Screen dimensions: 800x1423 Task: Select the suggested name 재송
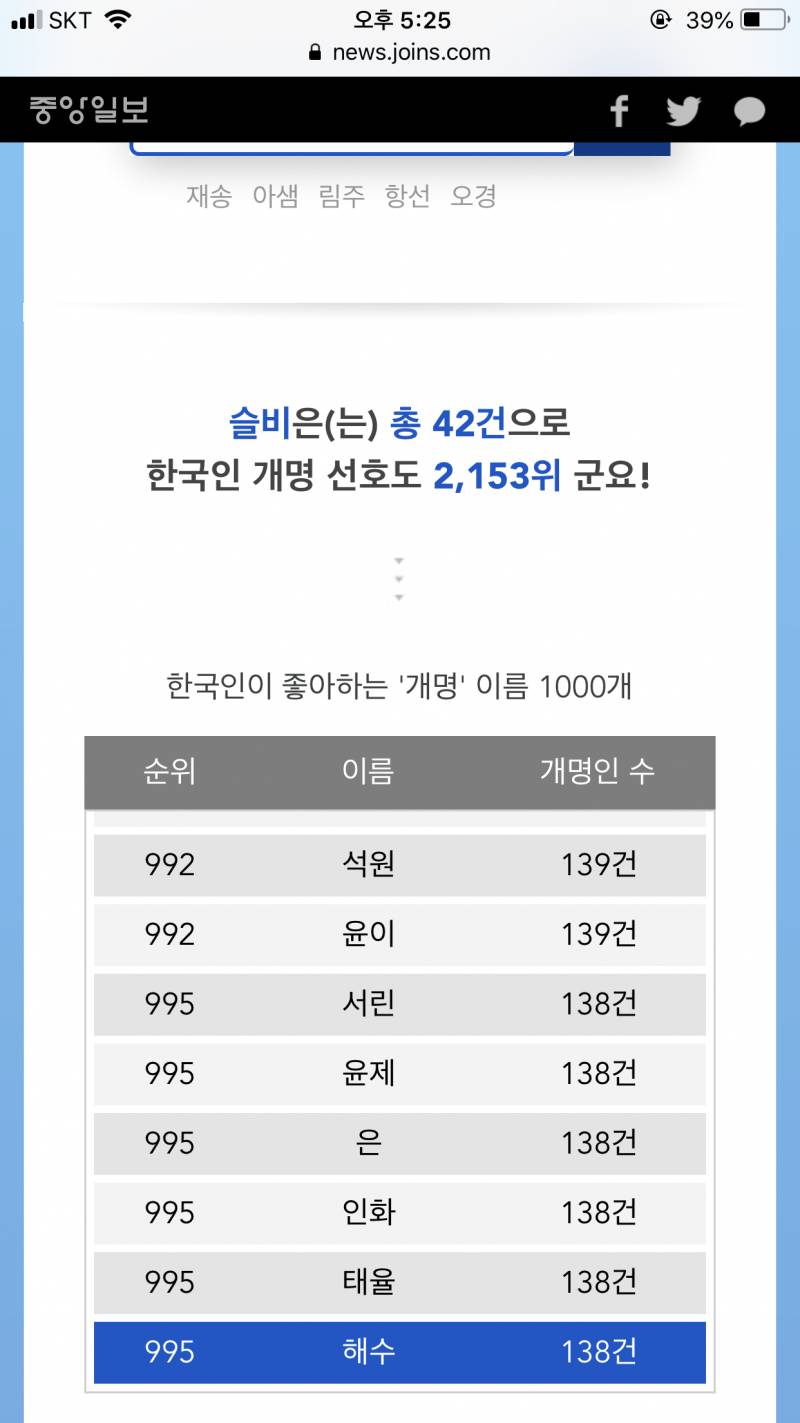pyautogui.click(x=209, y=196)
